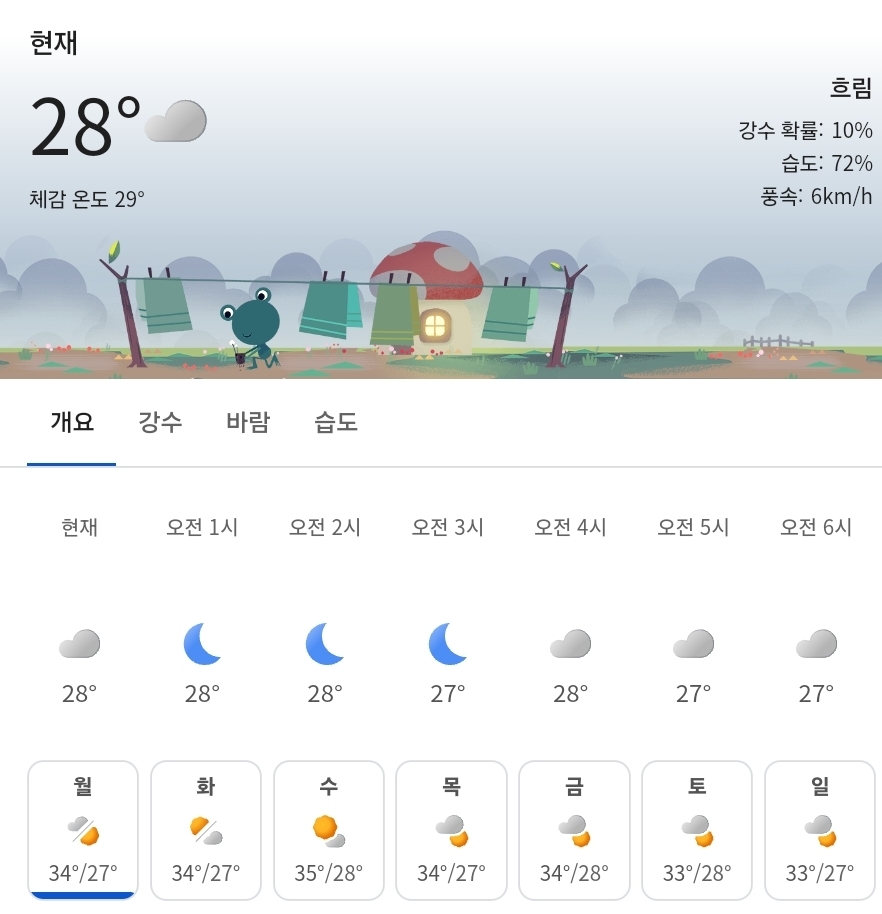Choose the 금 (Friday) forecast card
Image resolution: width=882 pixels, height=914 pixels.
tap(574, 830)
